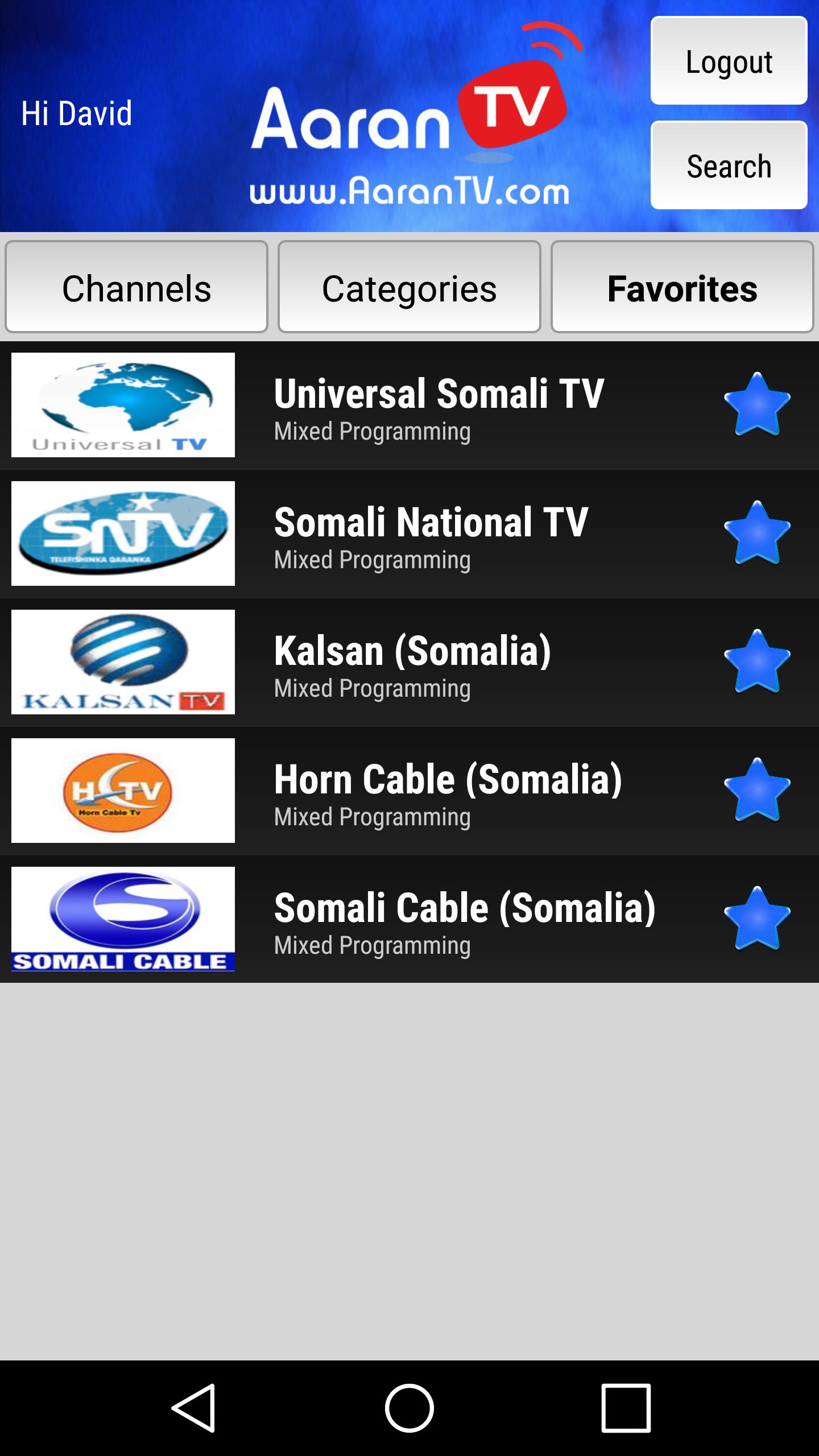
Task: Open the Horn Cable (Somalia) channel
Action: click(448, 791)
